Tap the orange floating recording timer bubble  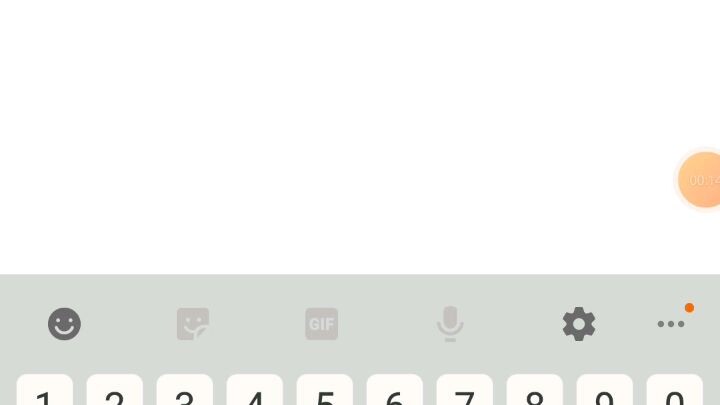click(x=702, y=181)
